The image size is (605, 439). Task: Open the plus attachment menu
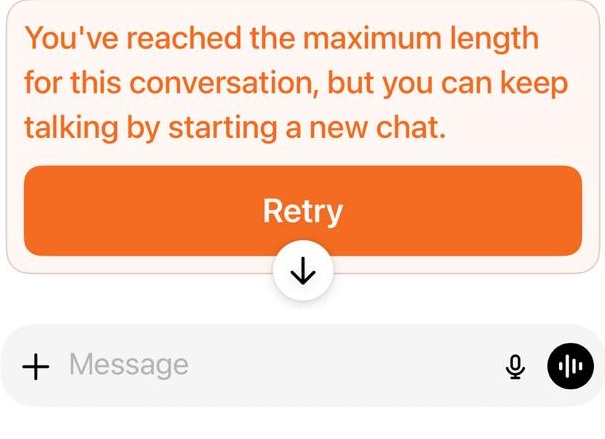coord(35,367)
